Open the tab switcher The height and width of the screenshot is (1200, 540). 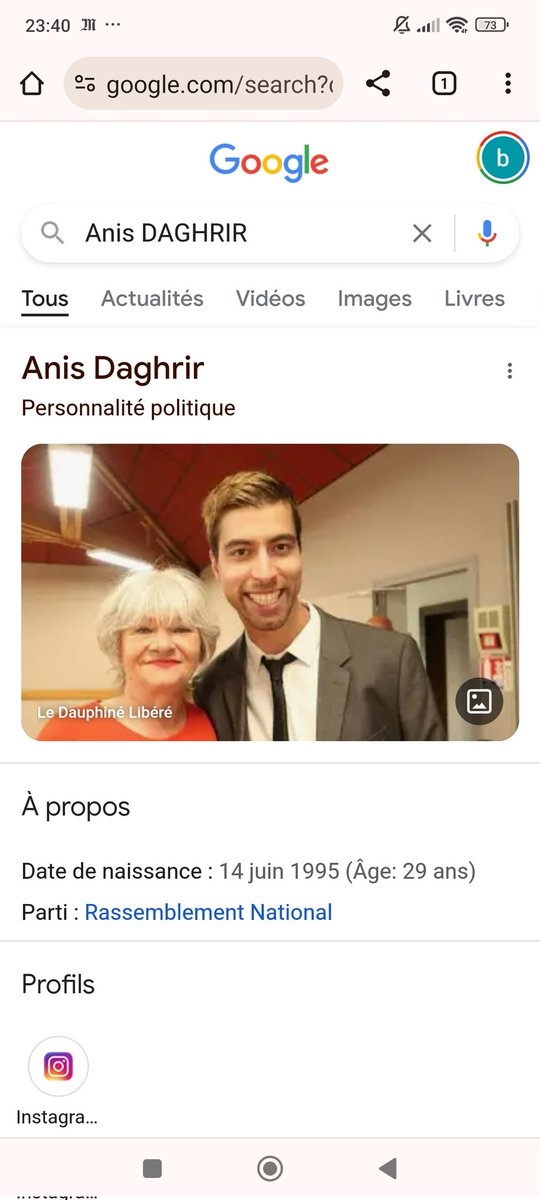444,84
